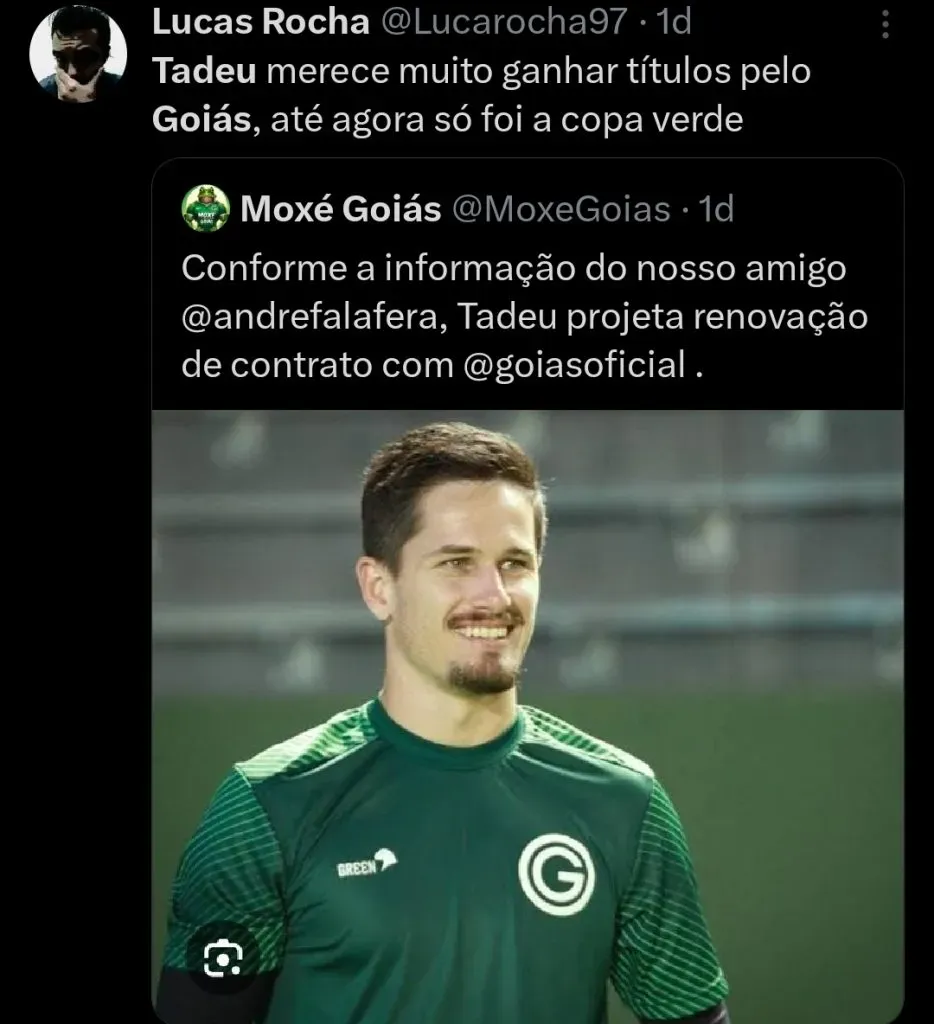Image resolution: width=934 pixels, height=1024 pixels.
Task: Tap the bold Goiás link
Action: click(197, 121)
